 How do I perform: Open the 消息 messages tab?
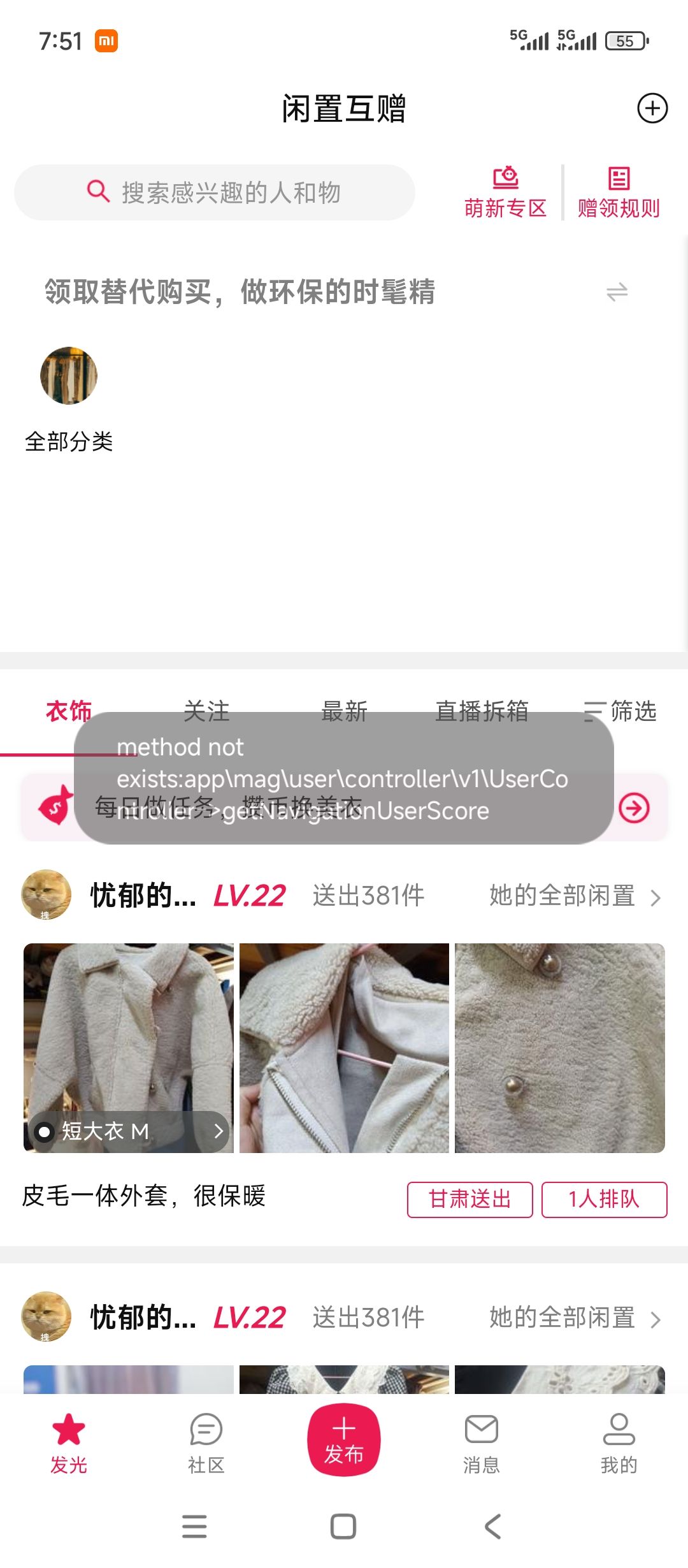point(482,1443)
